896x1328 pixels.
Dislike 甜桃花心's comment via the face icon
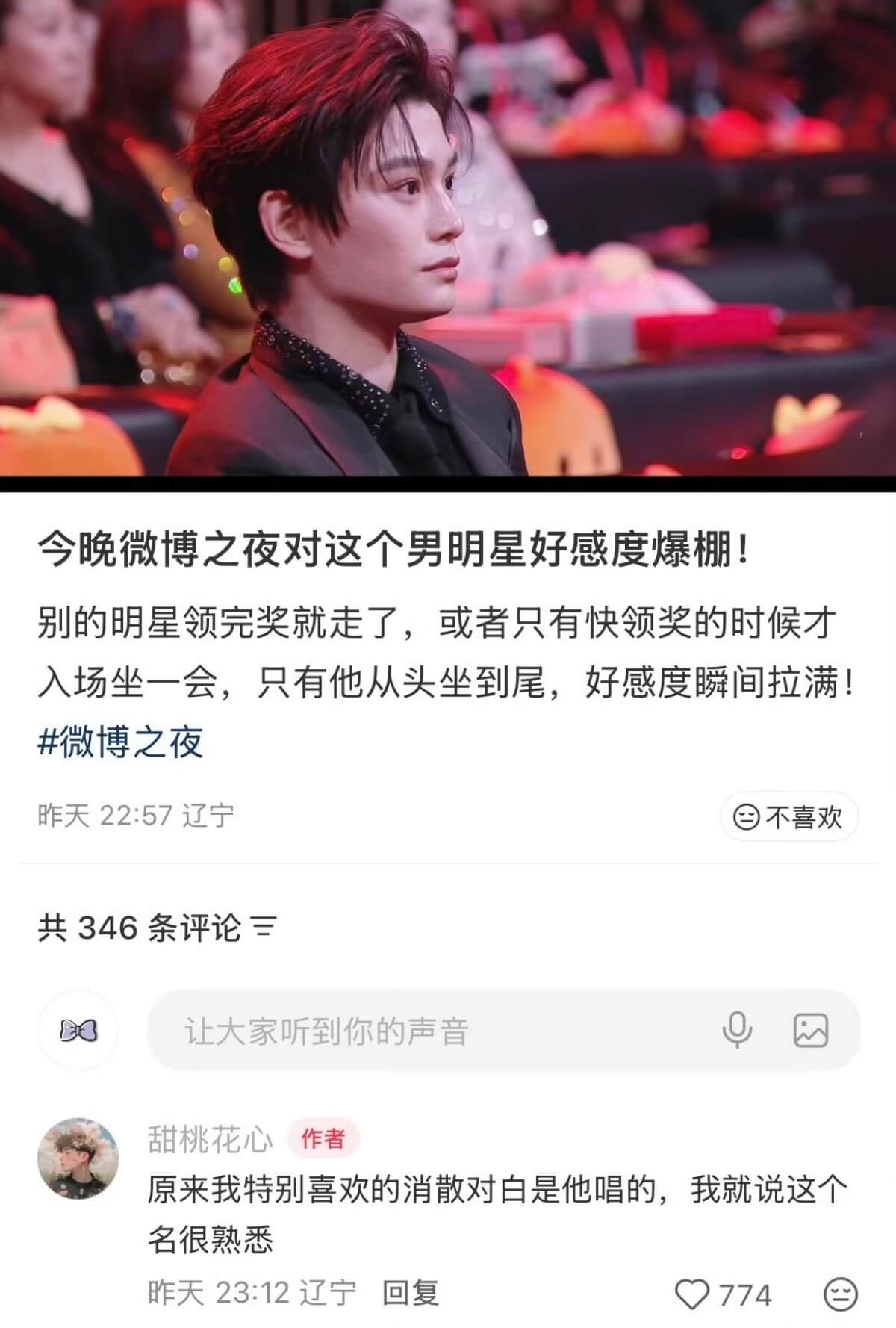840,1295
